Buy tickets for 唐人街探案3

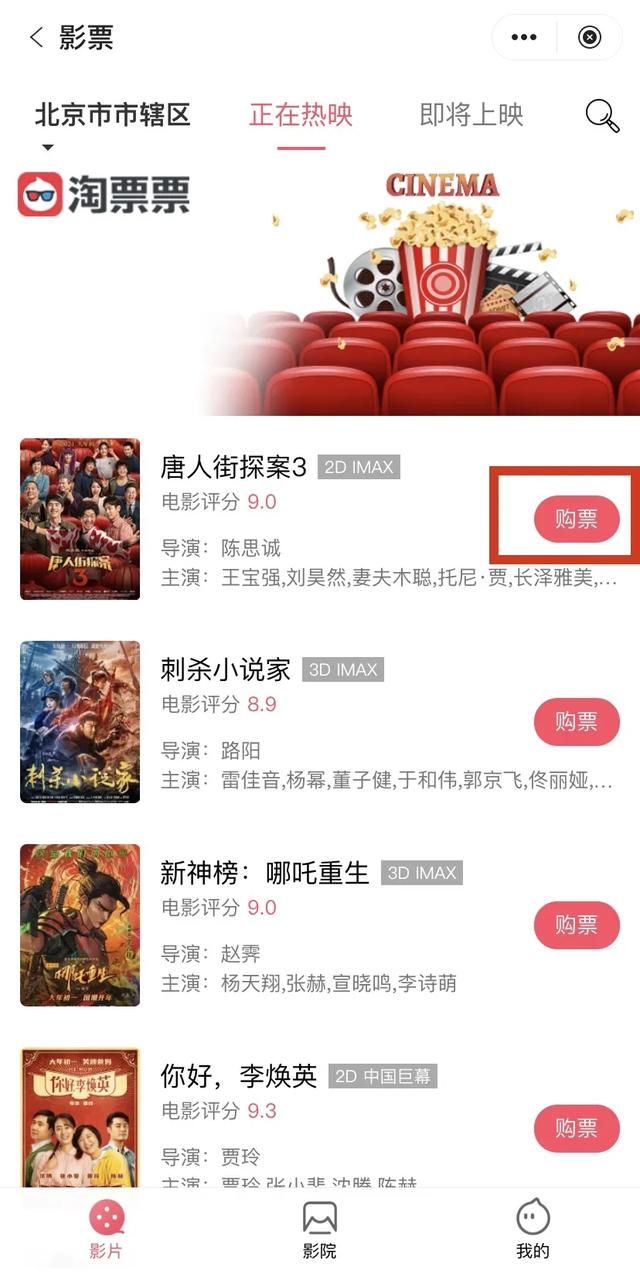point(576,519)
